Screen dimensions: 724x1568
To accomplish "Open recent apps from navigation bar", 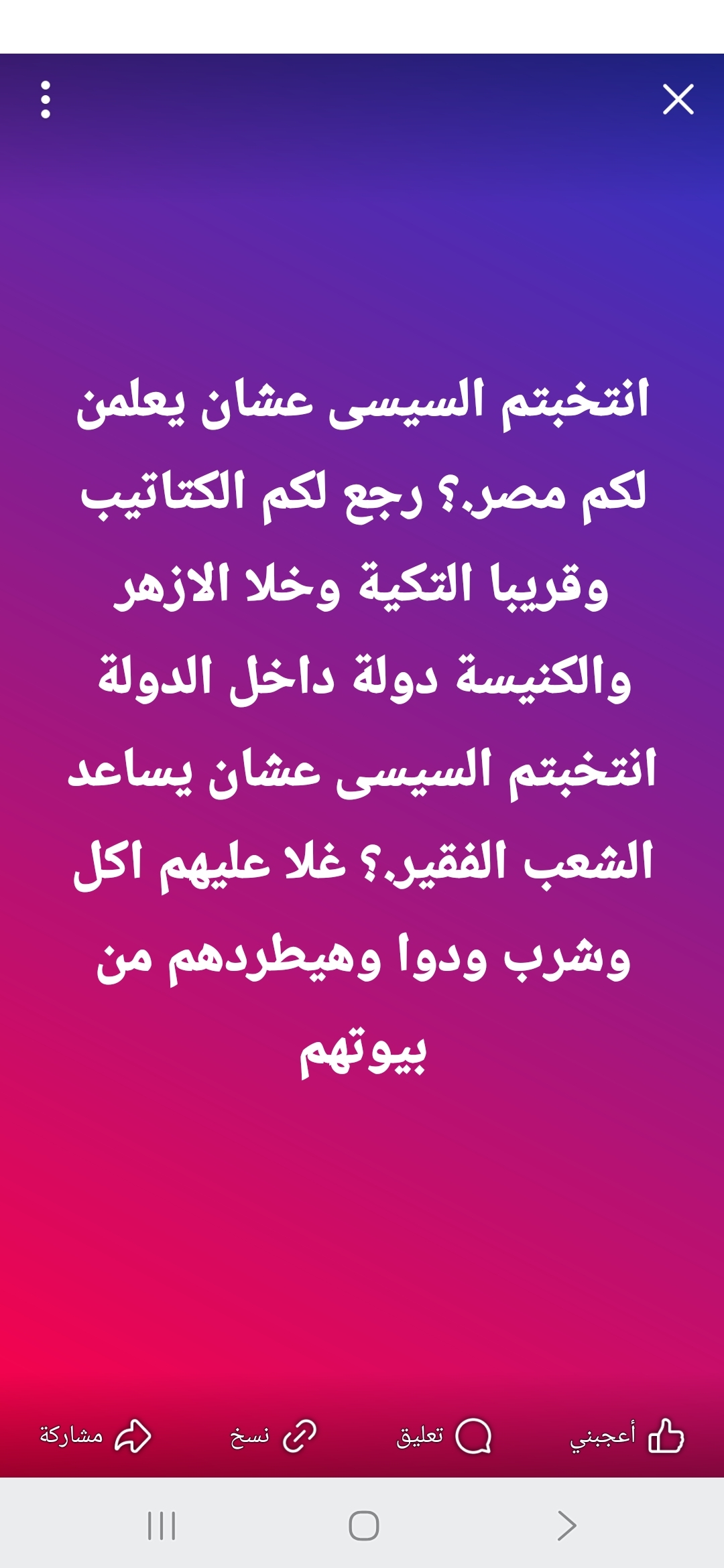I will [162, 1526].
